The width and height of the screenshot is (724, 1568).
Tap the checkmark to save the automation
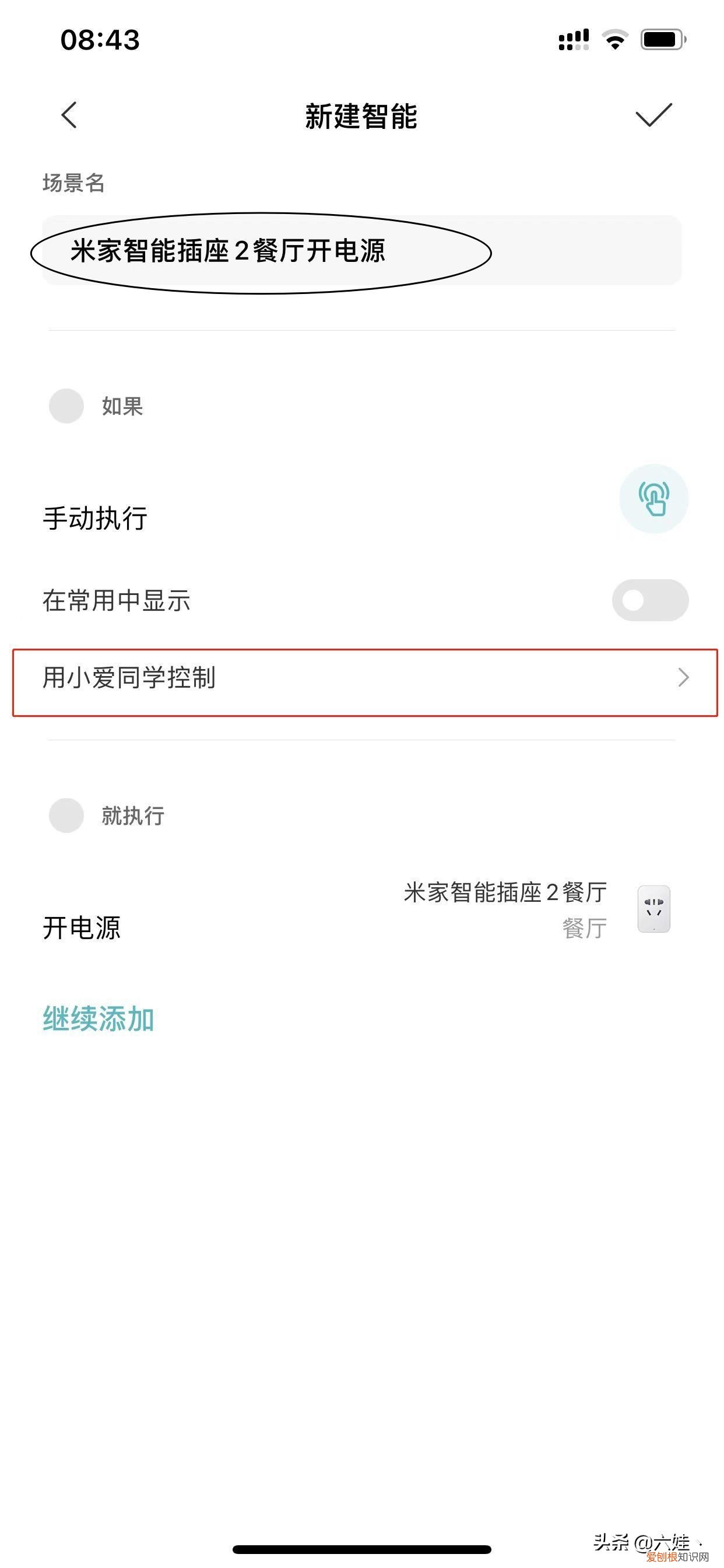tap(652, 116)
